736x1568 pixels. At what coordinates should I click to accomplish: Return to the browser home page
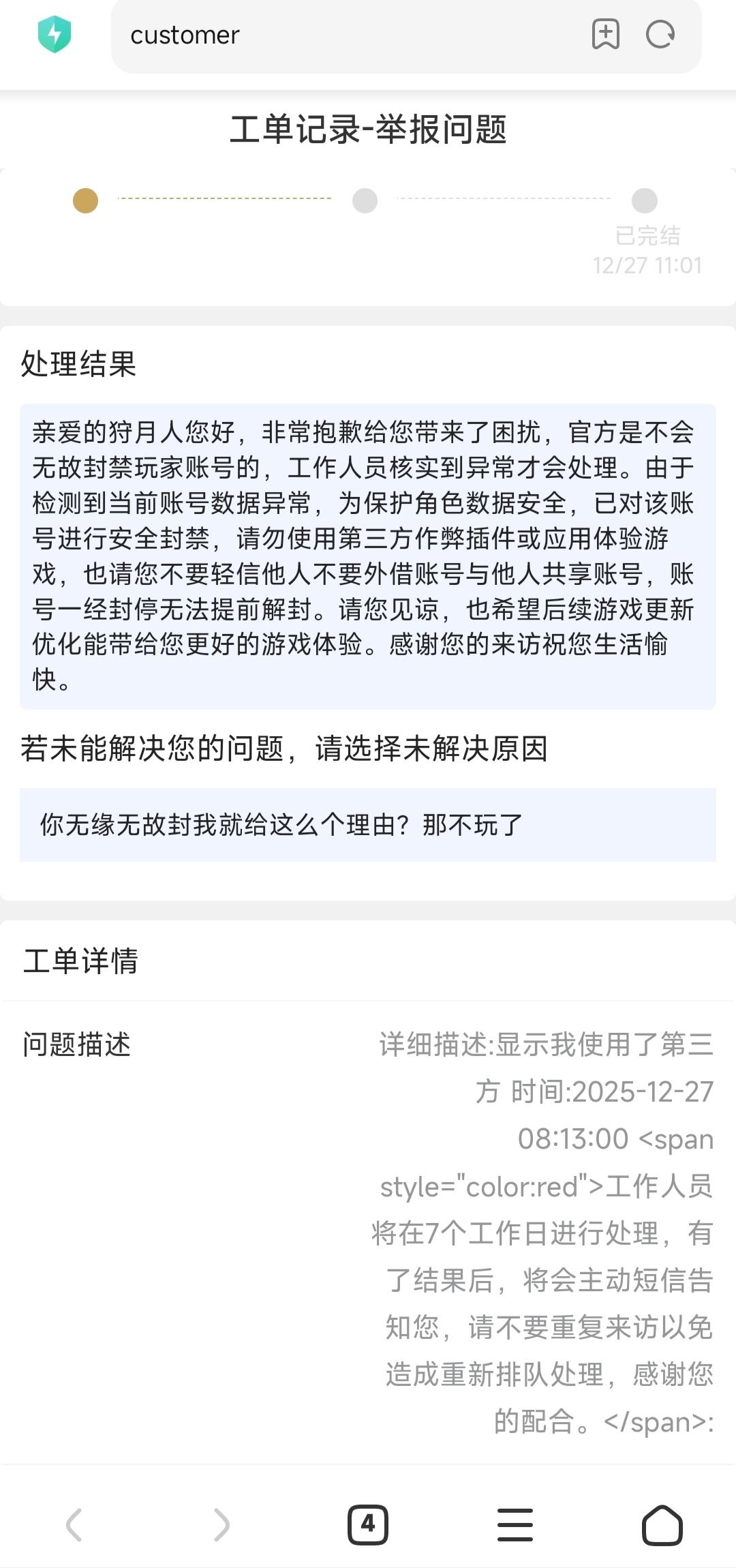tap(662, 1524)
